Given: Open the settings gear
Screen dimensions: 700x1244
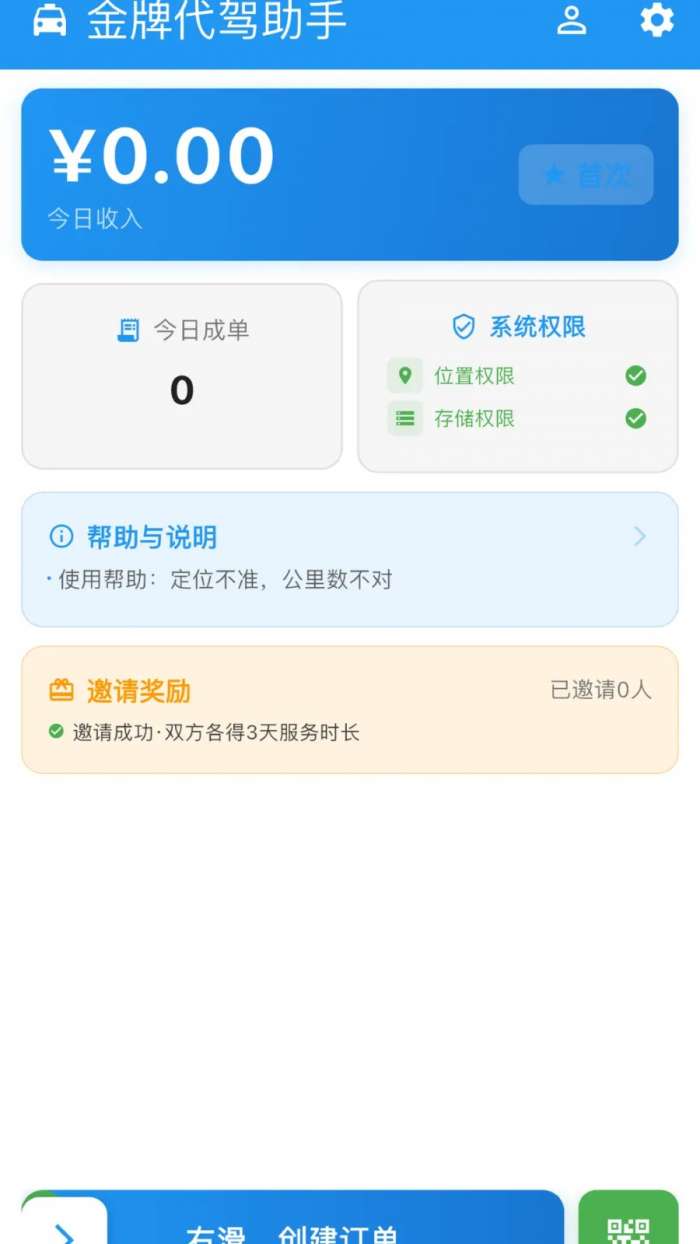Looking at the screenshot, I should click(656, 20).
